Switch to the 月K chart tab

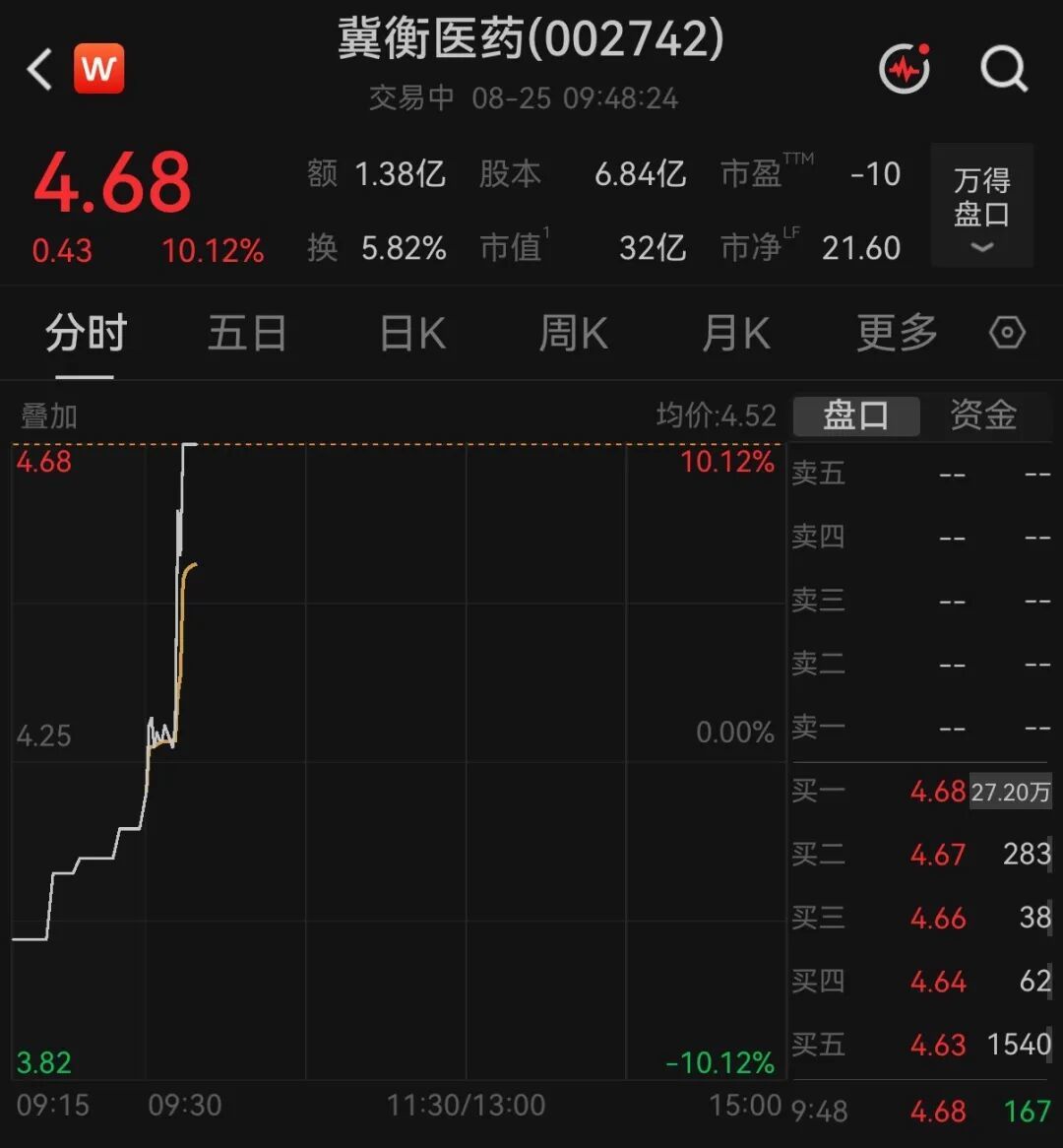click(x=736, y=333)
